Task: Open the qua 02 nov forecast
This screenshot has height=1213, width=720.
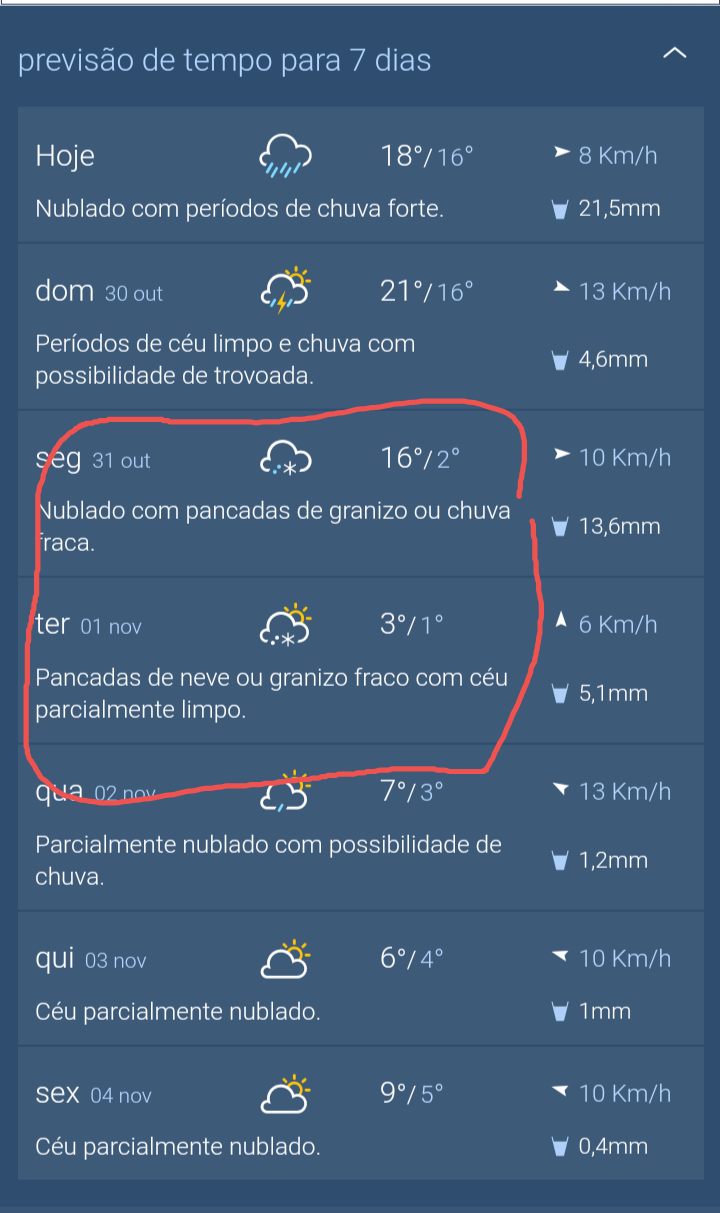Action: (x=360, y=827)
